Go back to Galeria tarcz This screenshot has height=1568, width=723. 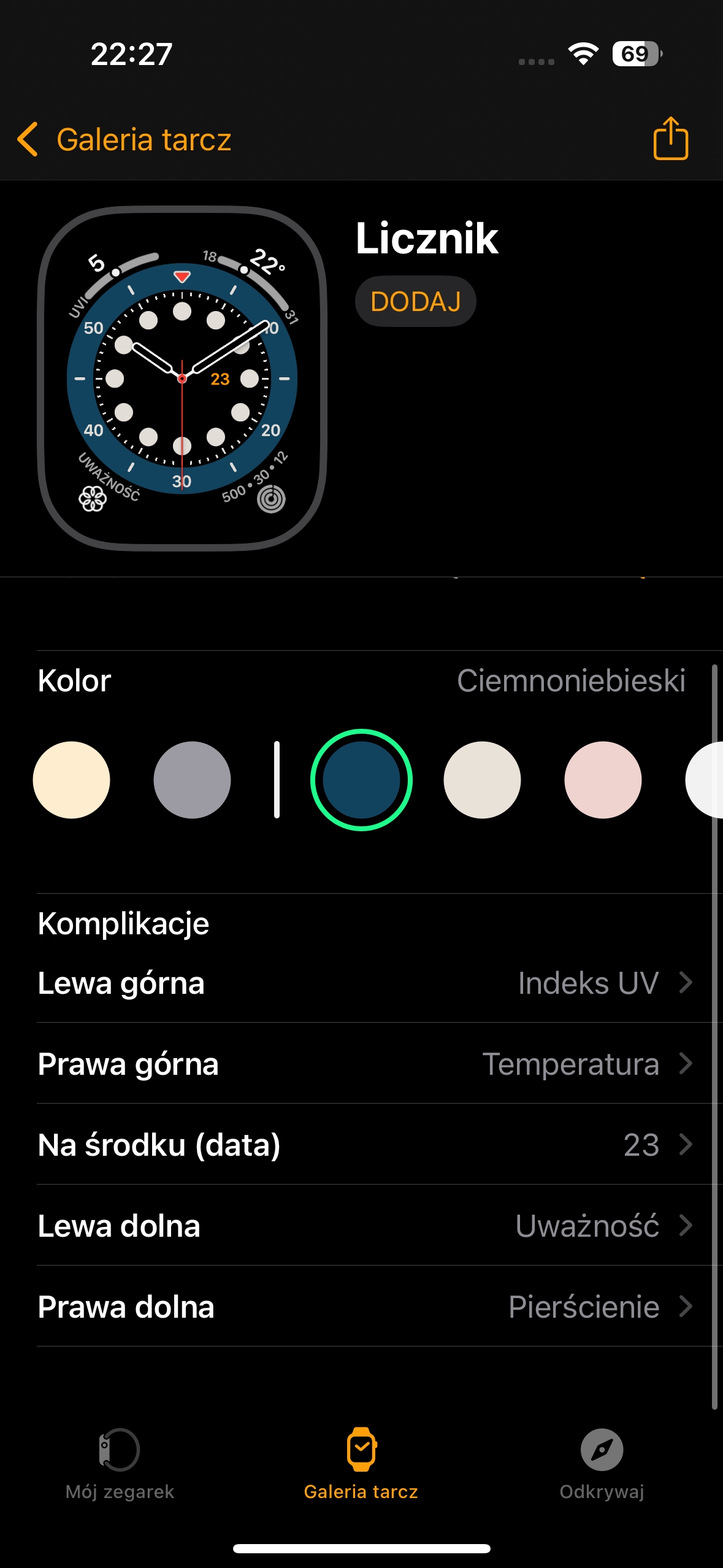[124, 139]
